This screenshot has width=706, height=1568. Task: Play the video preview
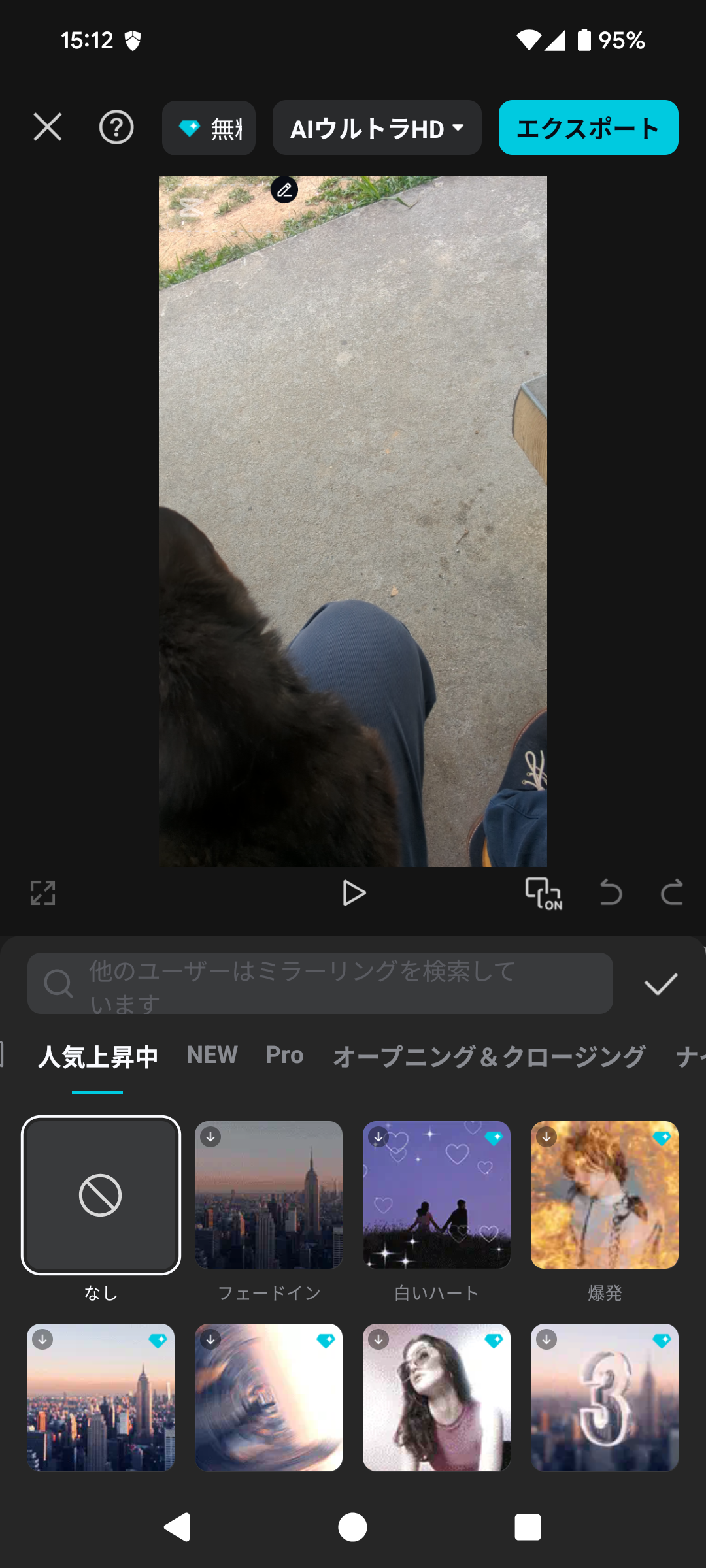[354, 893]
